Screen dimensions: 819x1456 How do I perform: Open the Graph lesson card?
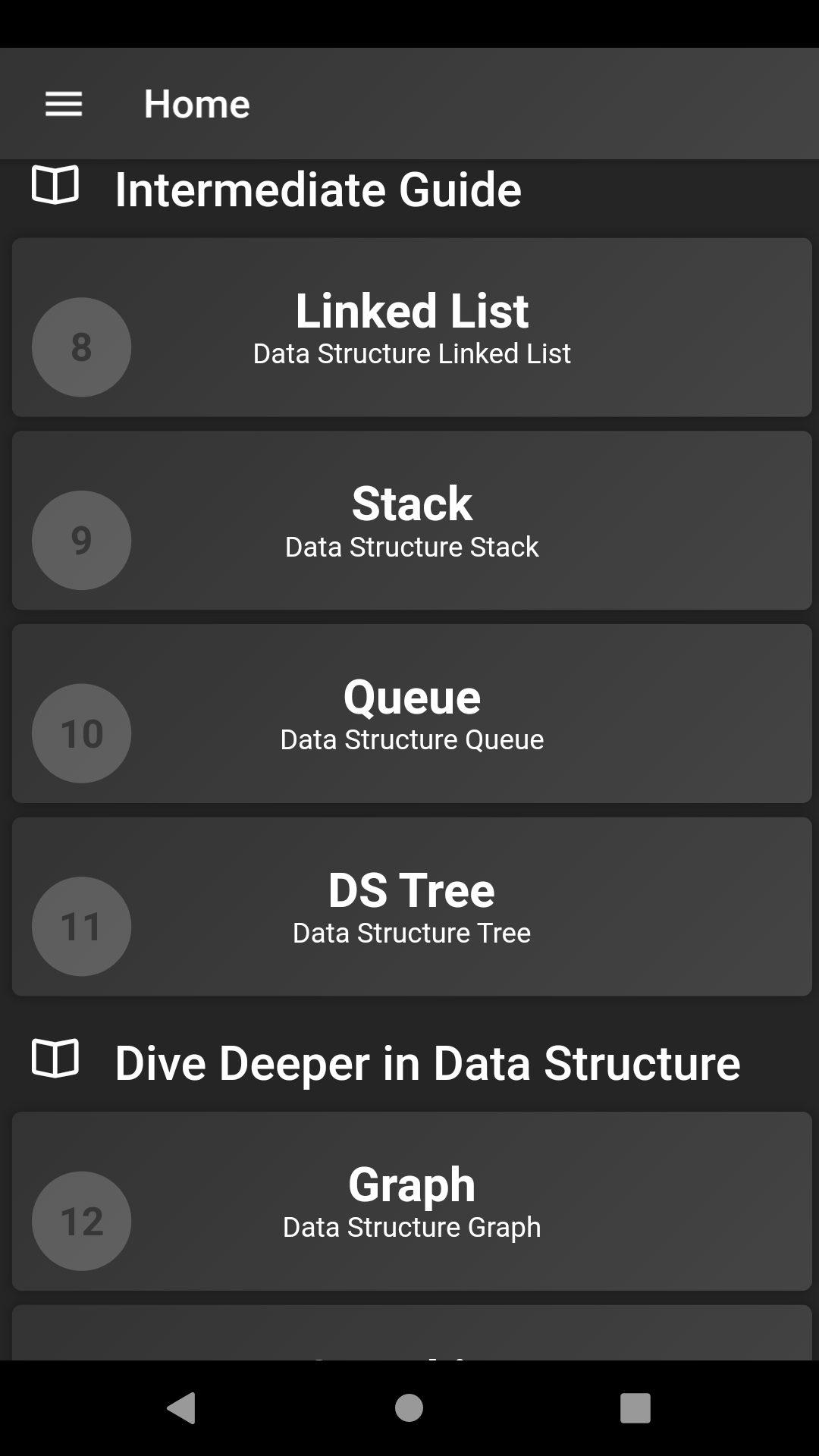[x=411, y=1202]
